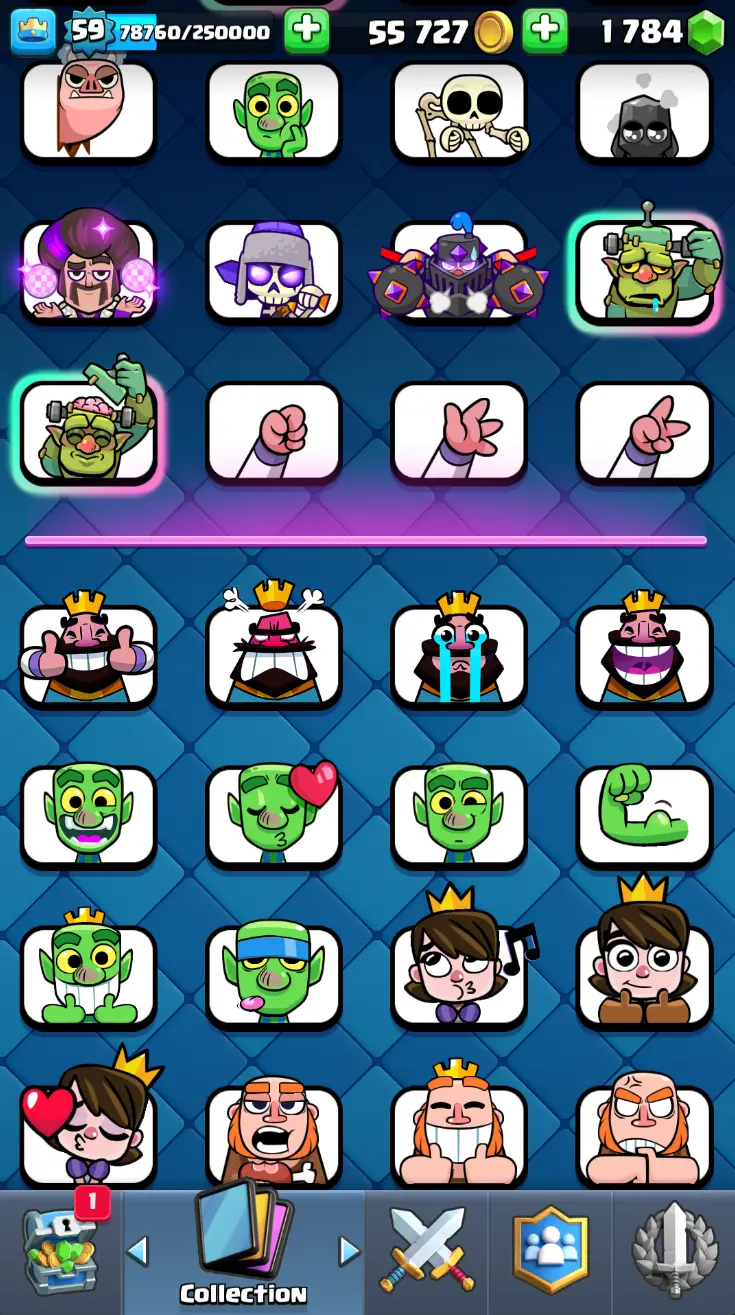Open the clan shield tab
The image size is (735, 1315).
click(549, 1250)
